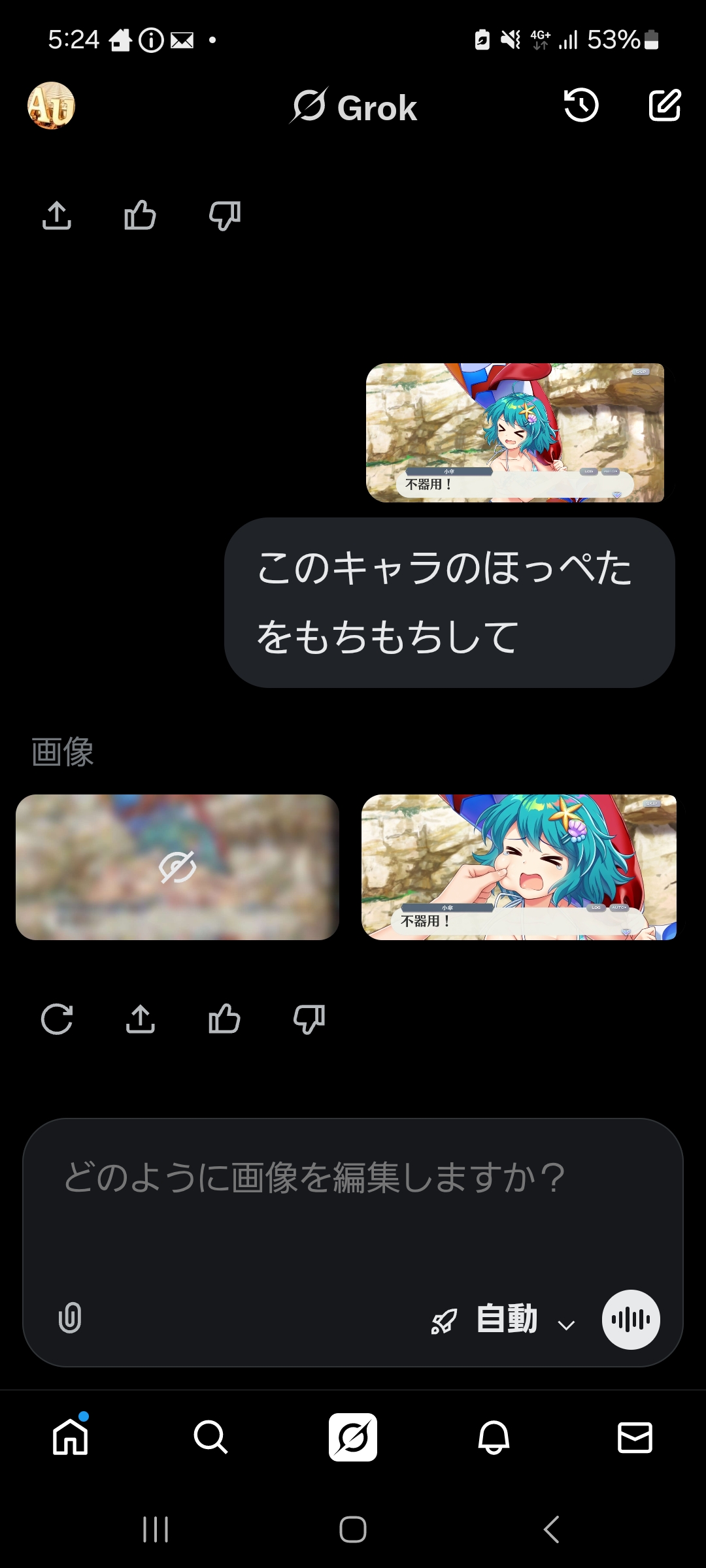Screen dimensions: 706x1568
Task: Open the uploaded image in the user message
Action: tap(515, 433)
